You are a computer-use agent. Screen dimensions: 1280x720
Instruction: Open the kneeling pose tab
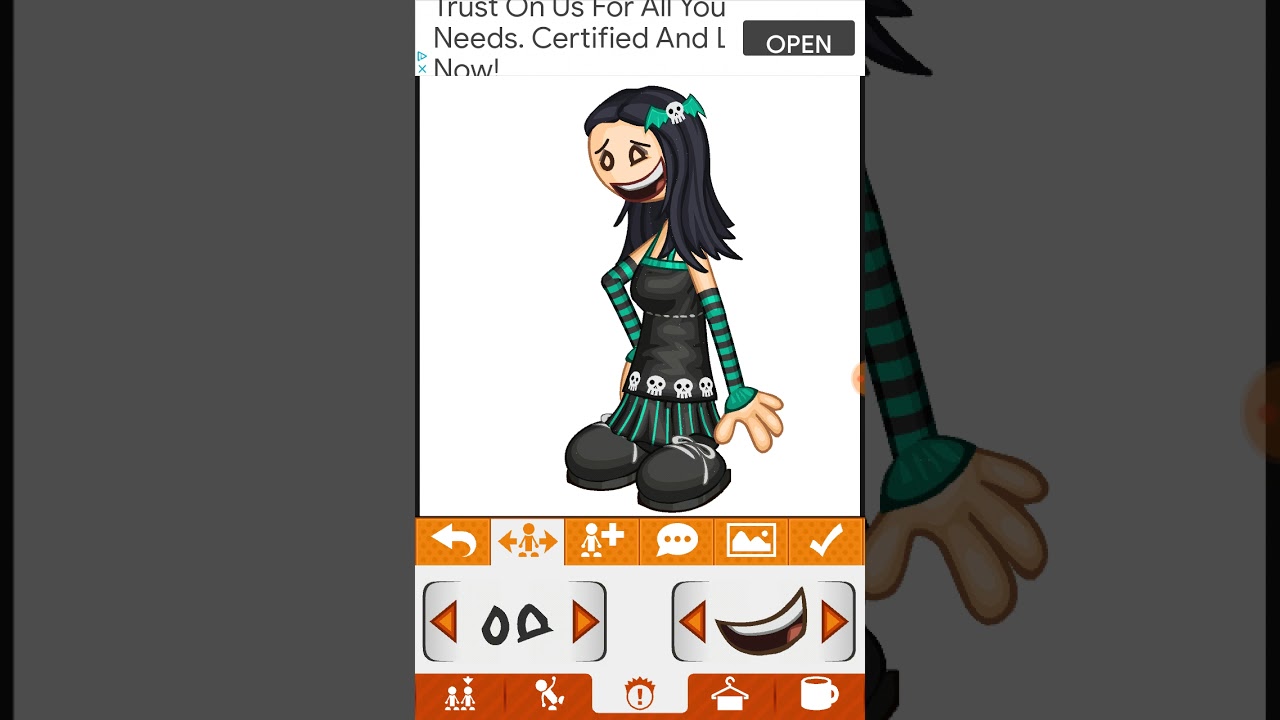[549, 695]
